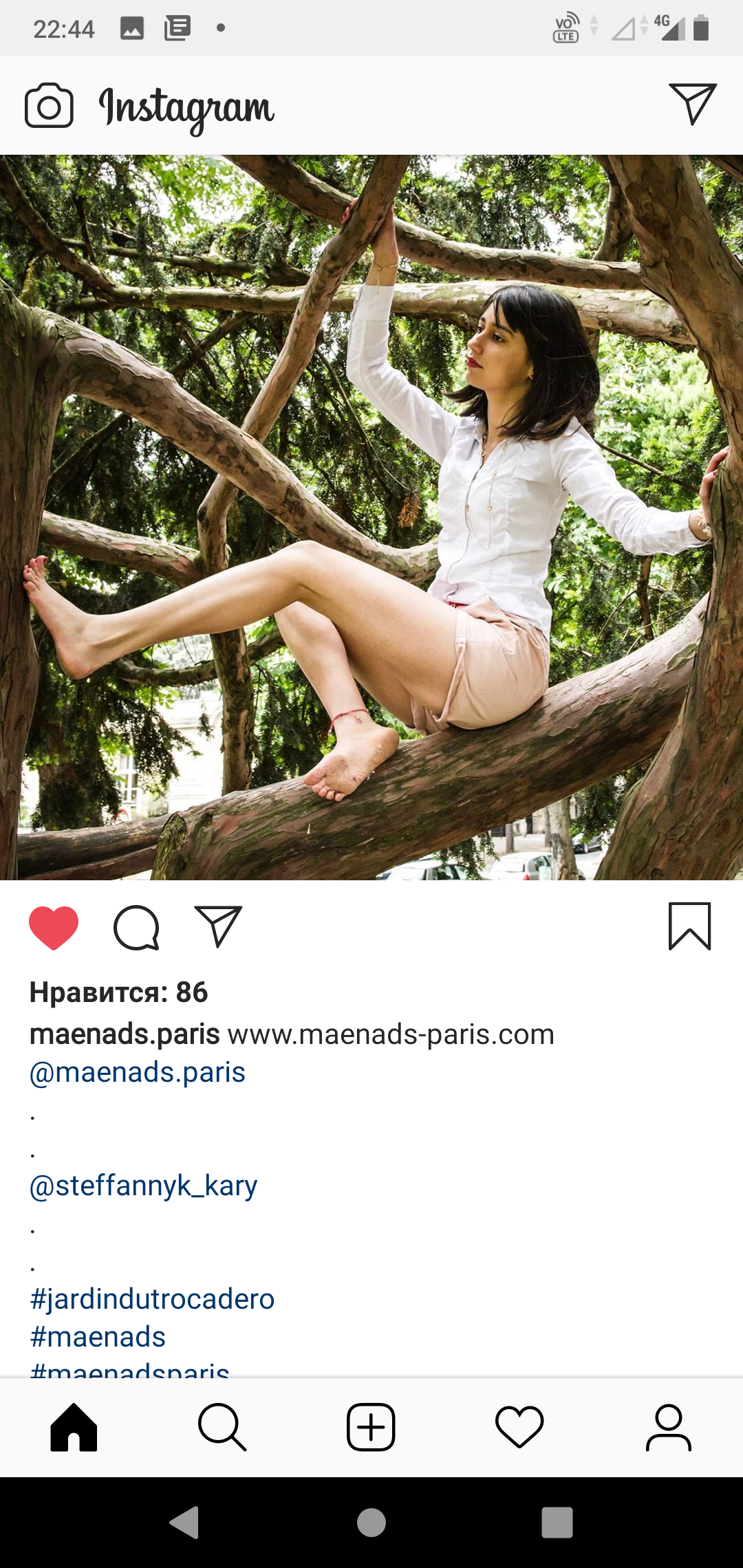This screenshot has height=1568, width=743.
Task: Bookmark the maenads.paris post
Action: tap(689, 926)
